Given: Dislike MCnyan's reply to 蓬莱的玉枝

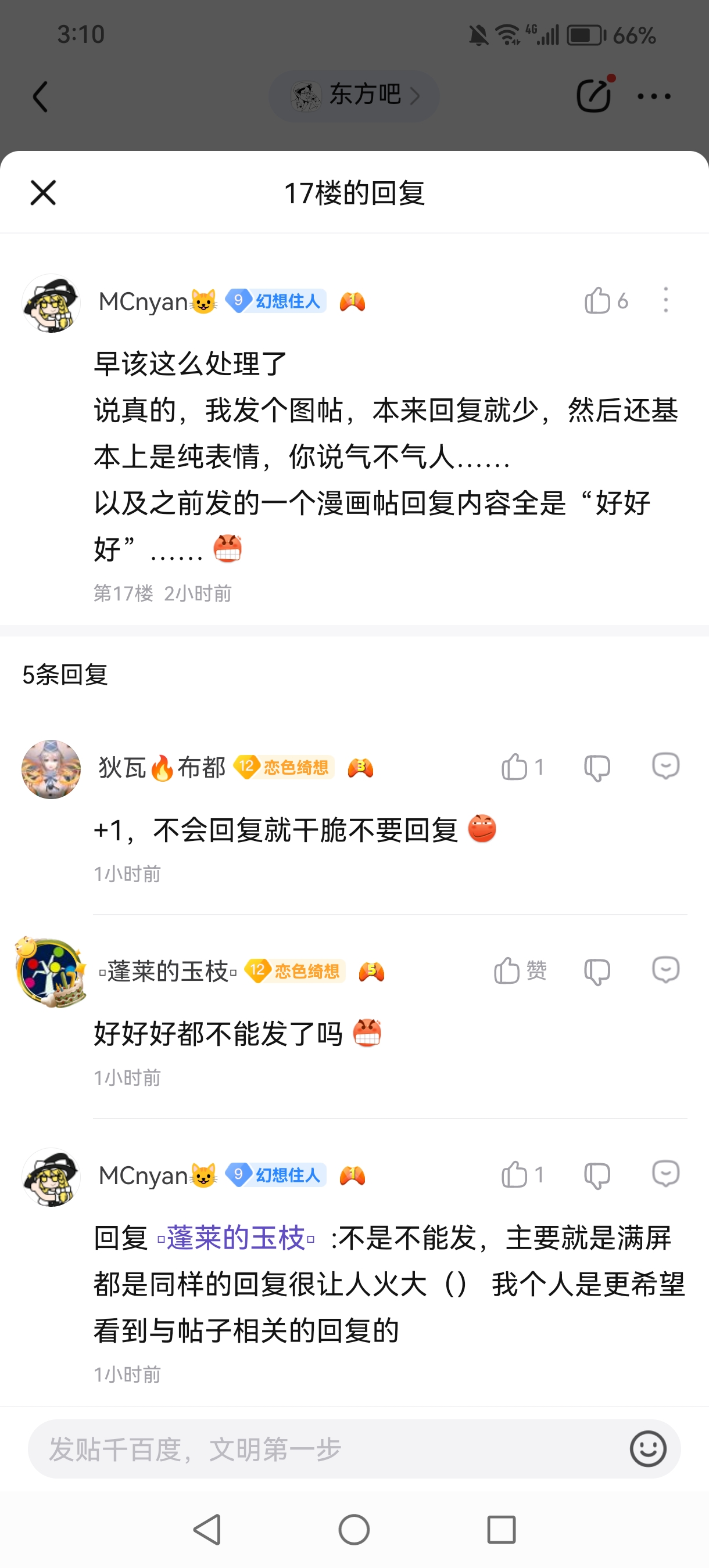Looking at the screenshot, I should tap(597, 1175).
